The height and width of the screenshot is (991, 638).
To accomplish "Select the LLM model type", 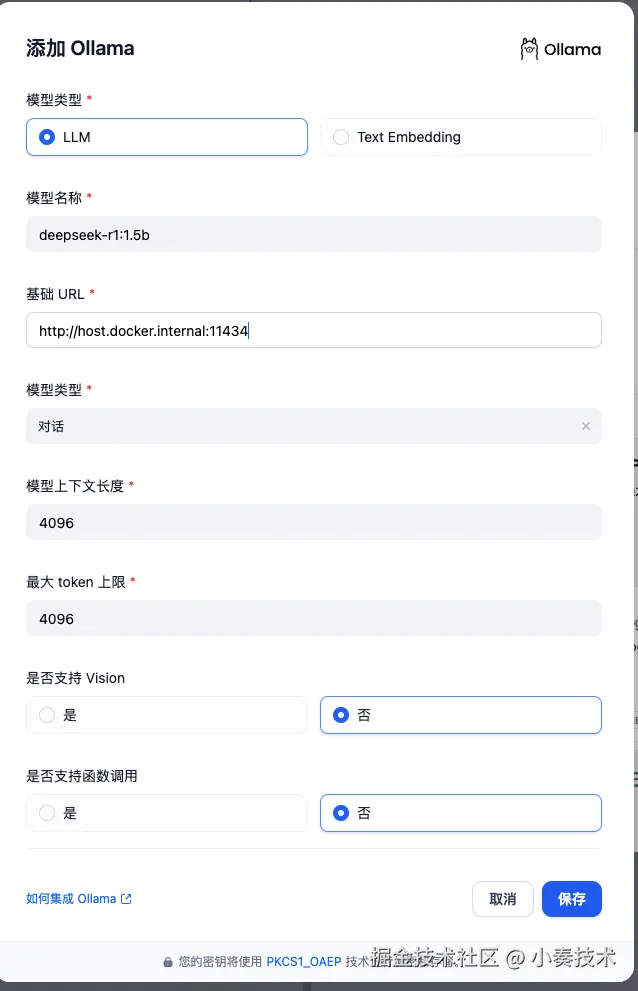I will pyautogui.click(x=166, y=137).
